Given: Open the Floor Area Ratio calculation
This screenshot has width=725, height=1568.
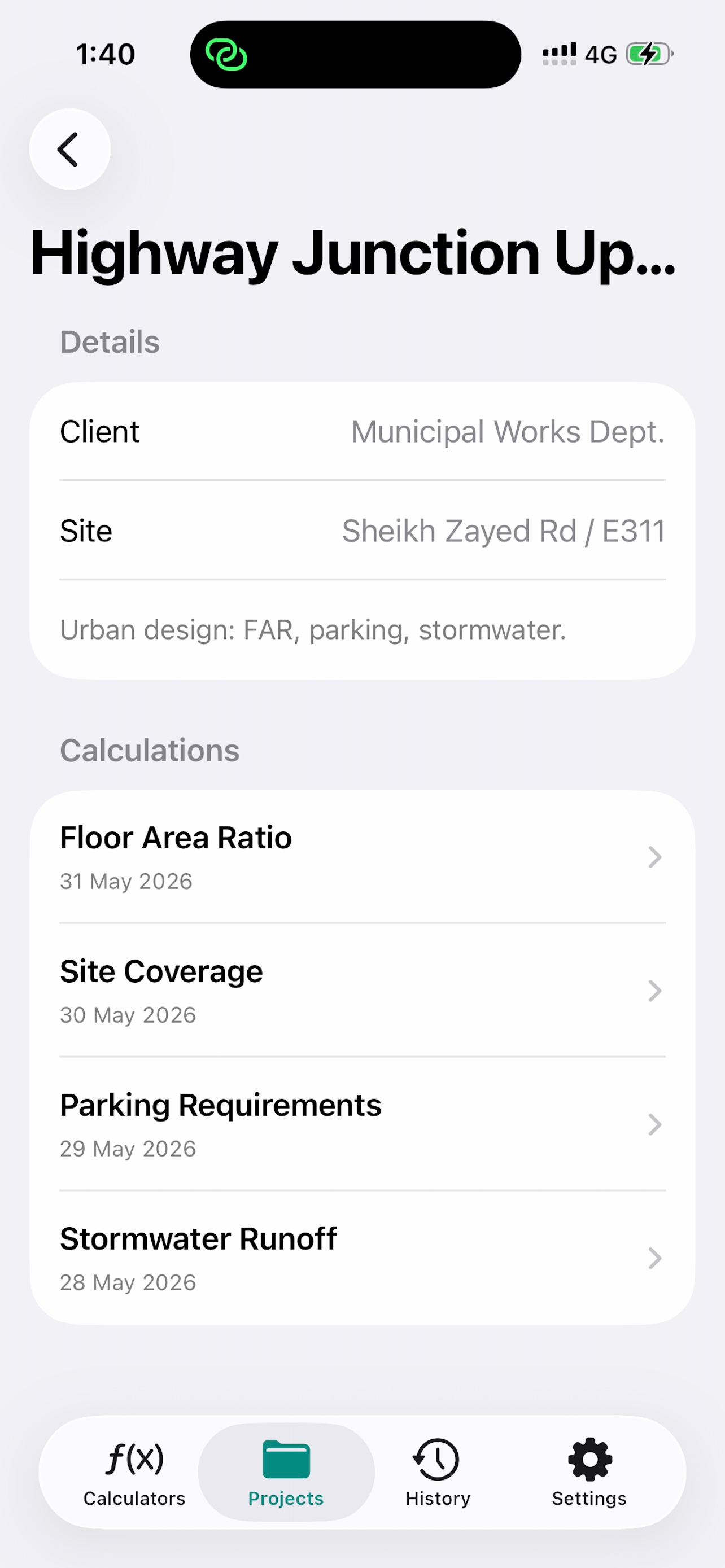Looking at the screenshot, I should pyautogui.click(x=362, y=857).
